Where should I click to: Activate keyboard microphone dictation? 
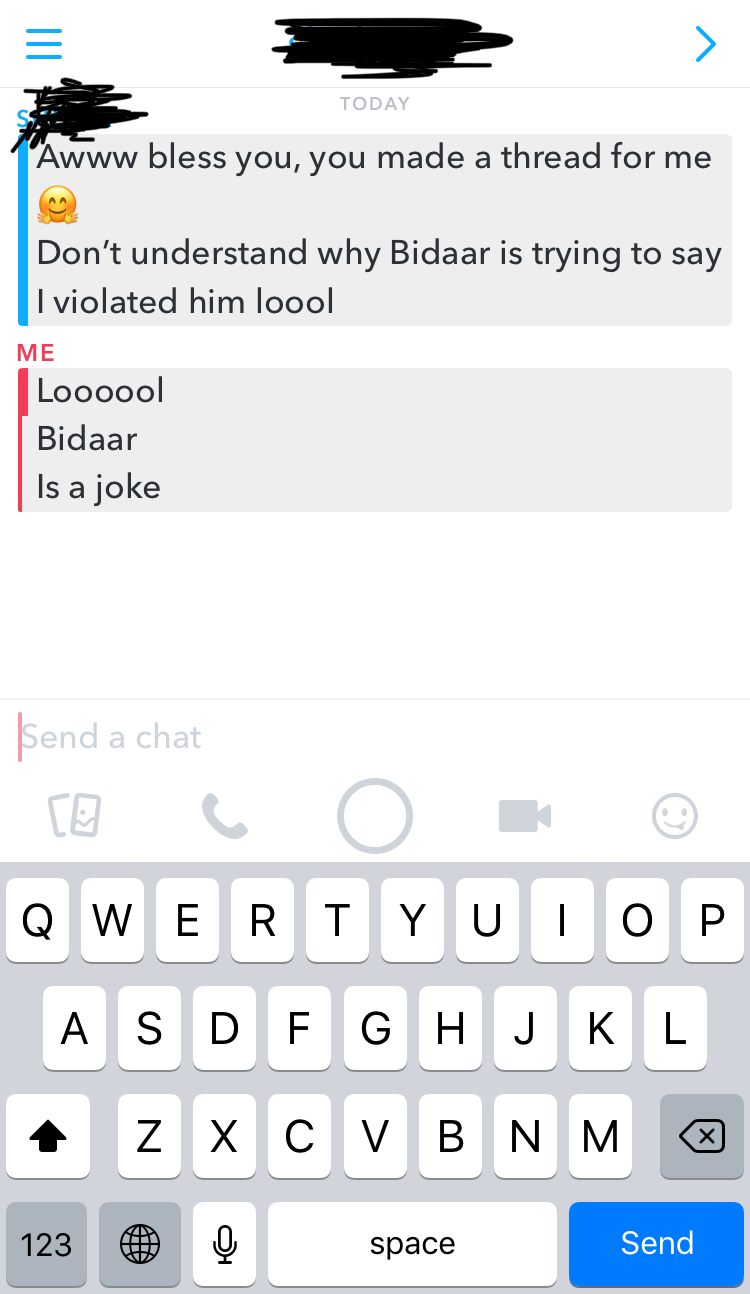click(x=225, y=1244)
